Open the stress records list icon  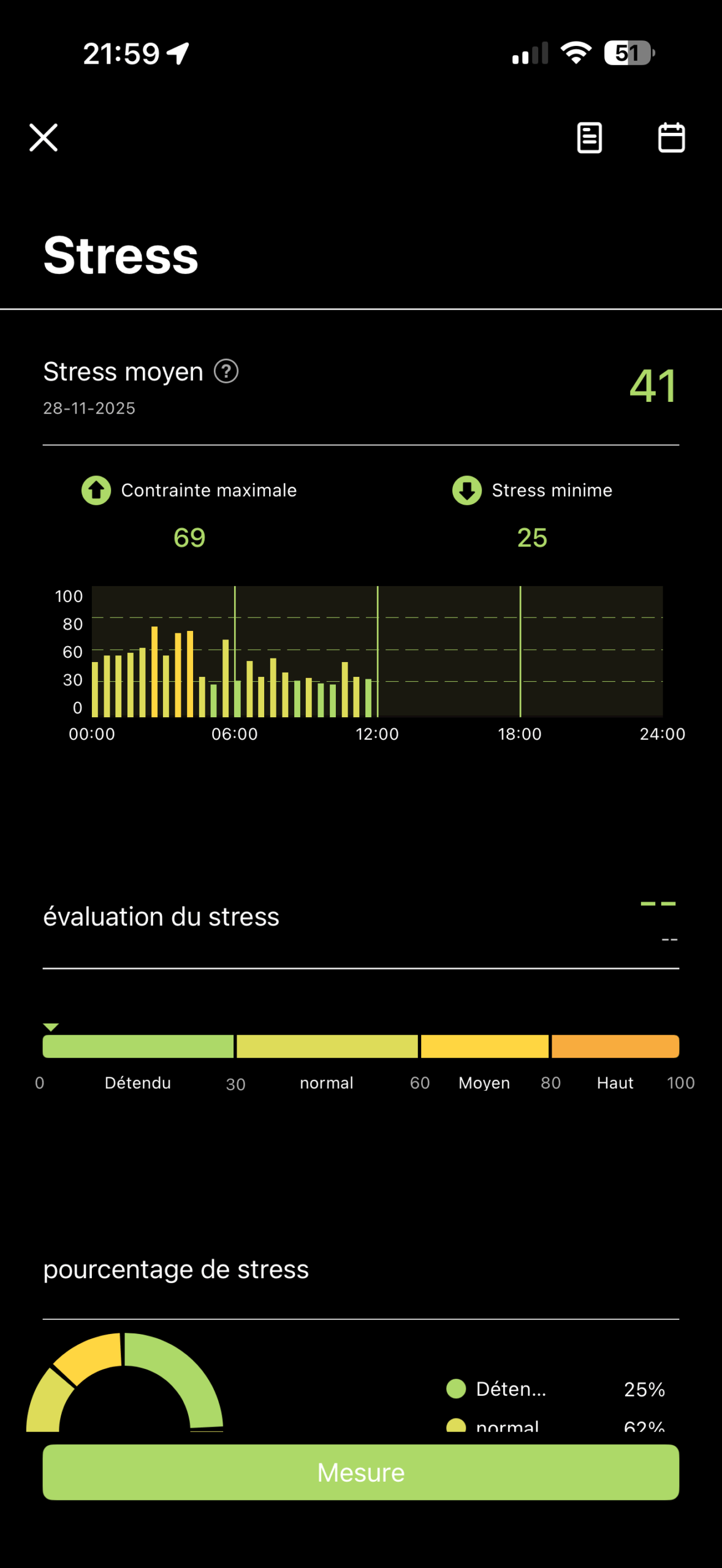coord(589,137)
